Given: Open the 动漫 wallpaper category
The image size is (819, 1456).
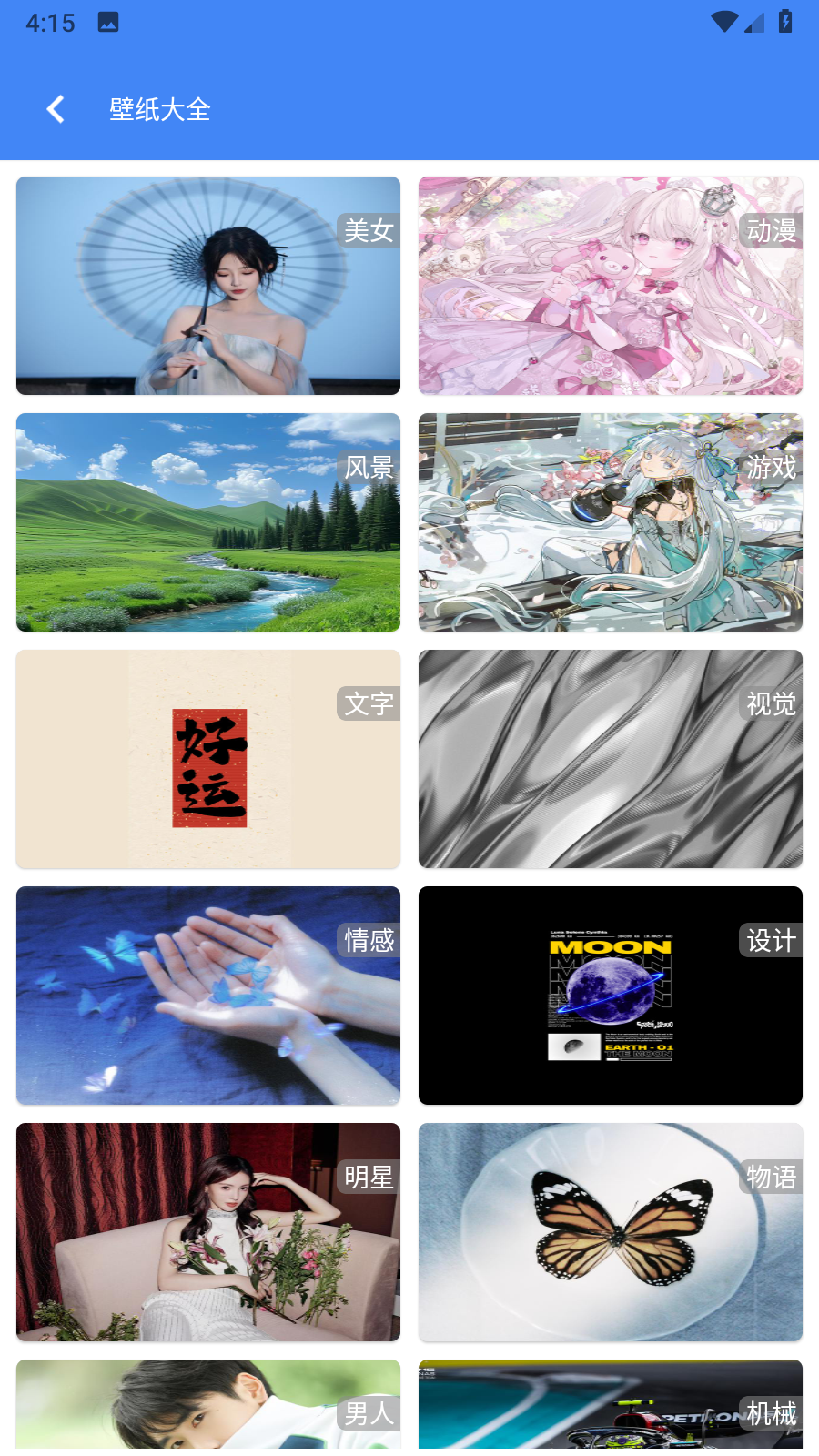Looking at the screenshot, I should point(611,286).
